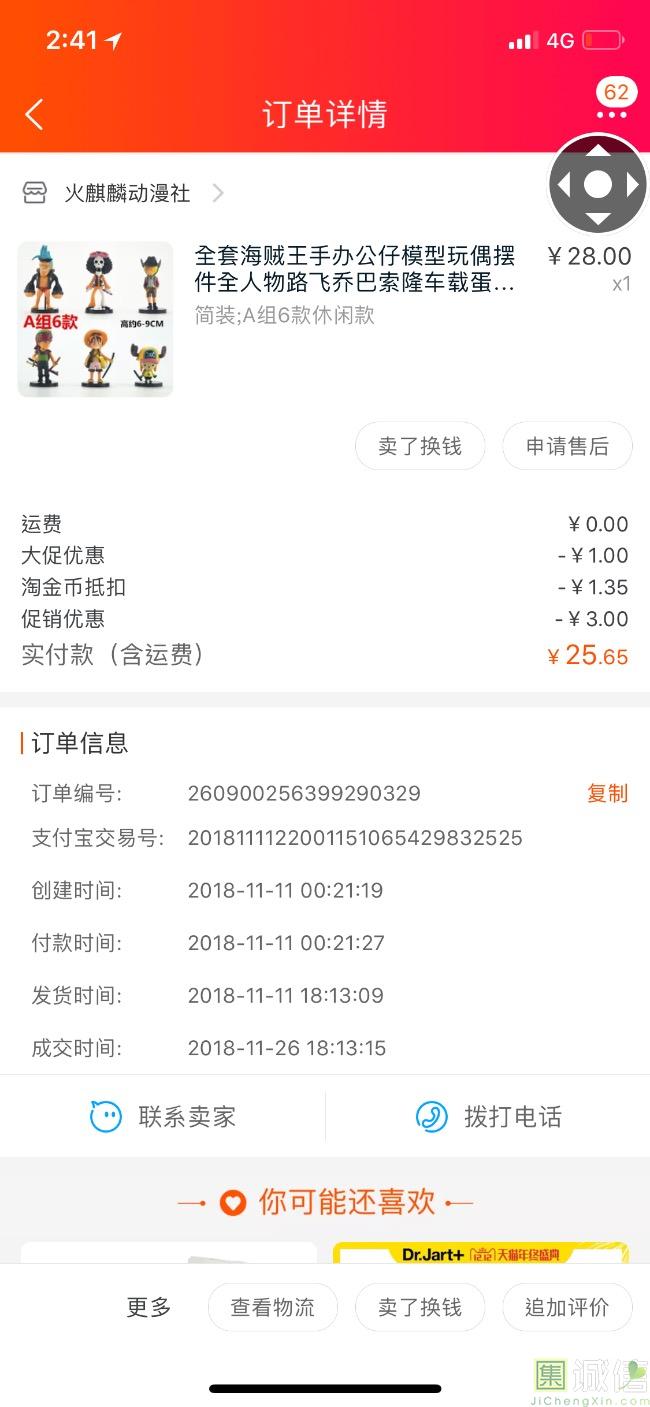The width and height of the screenshot is (650, 1407).
Task: Contact the seller via 联系卖家
Action: [163, 1116]
